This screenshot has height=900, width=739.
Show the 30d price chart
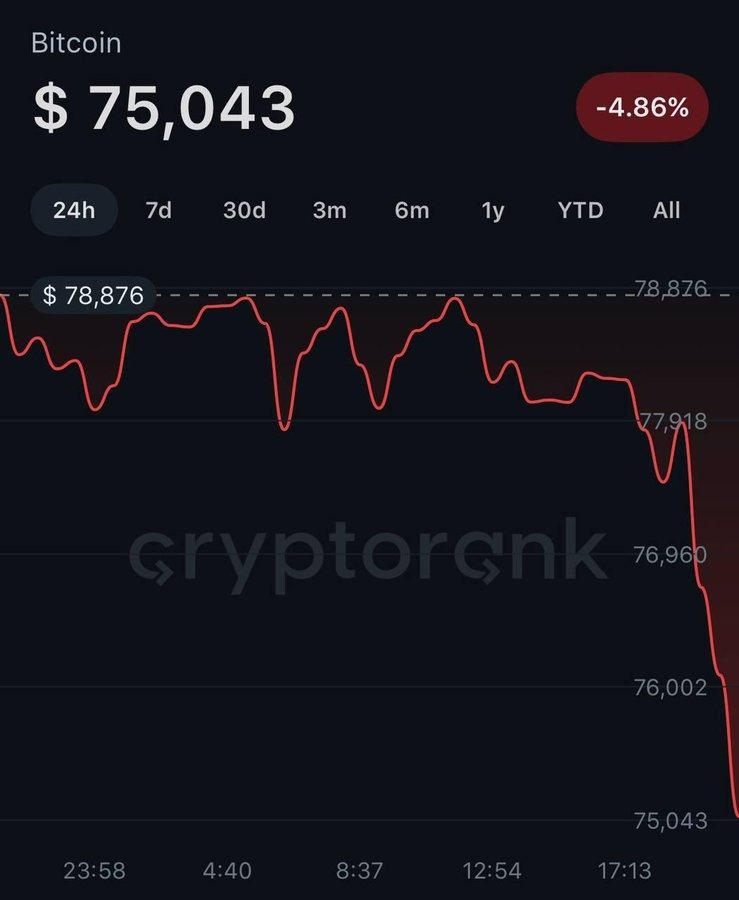(x=244, y=210)
